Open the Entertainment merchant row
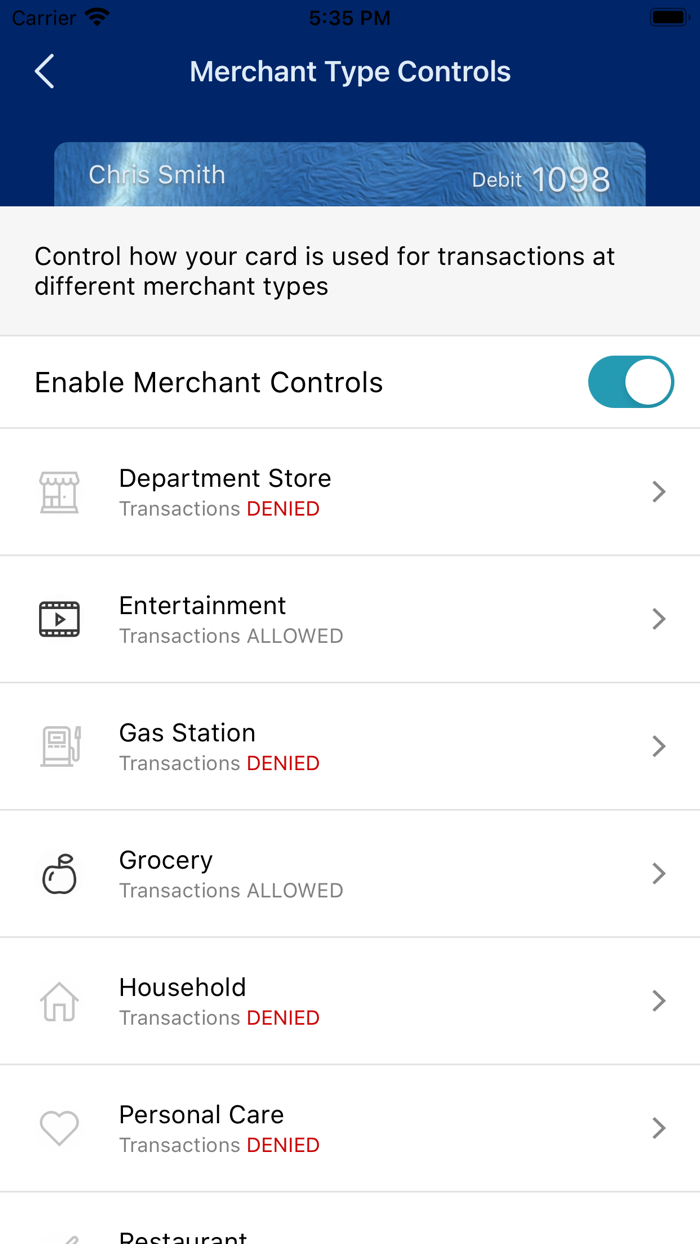The height and width of the screenshot is (1244, 700). 350,619
